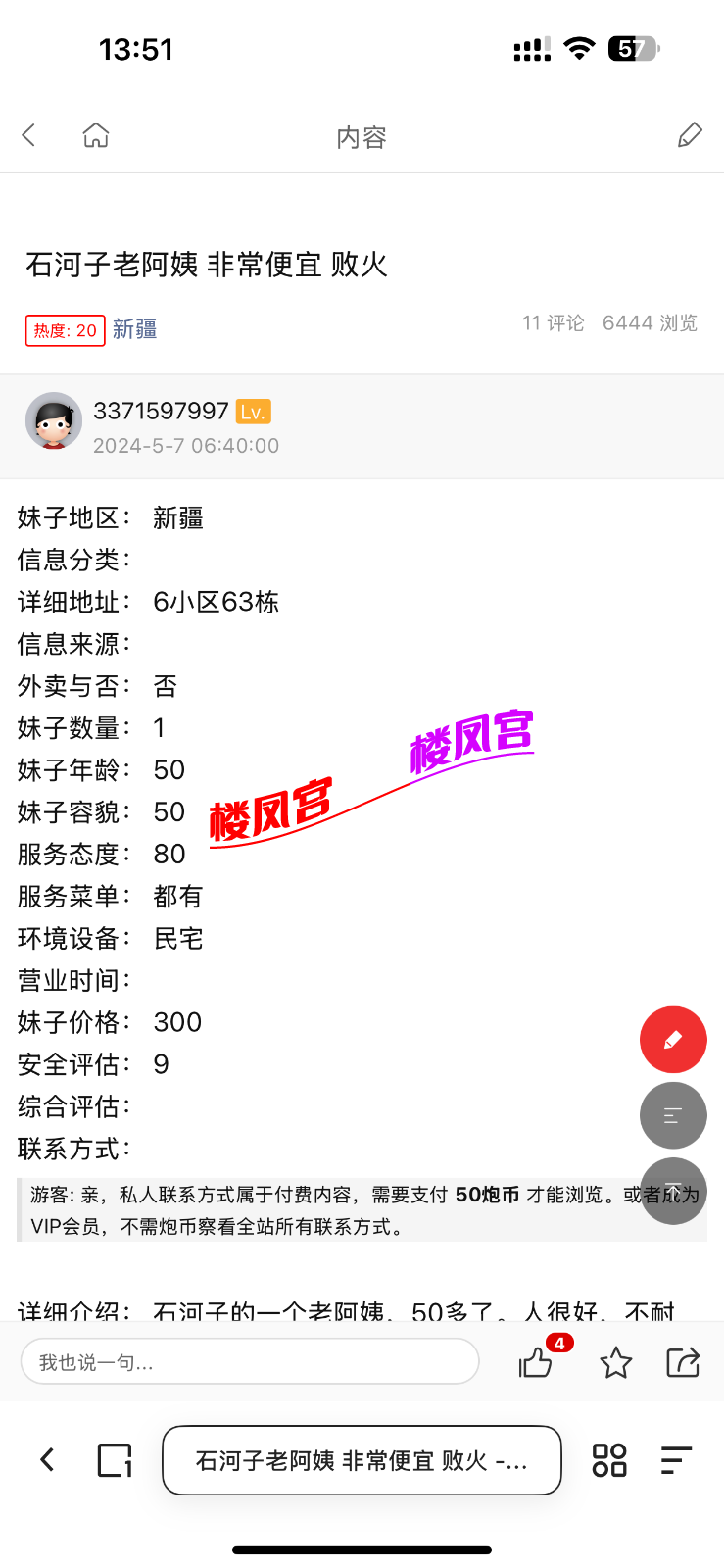Tap the home icon in the top bar

click(95, 135)
